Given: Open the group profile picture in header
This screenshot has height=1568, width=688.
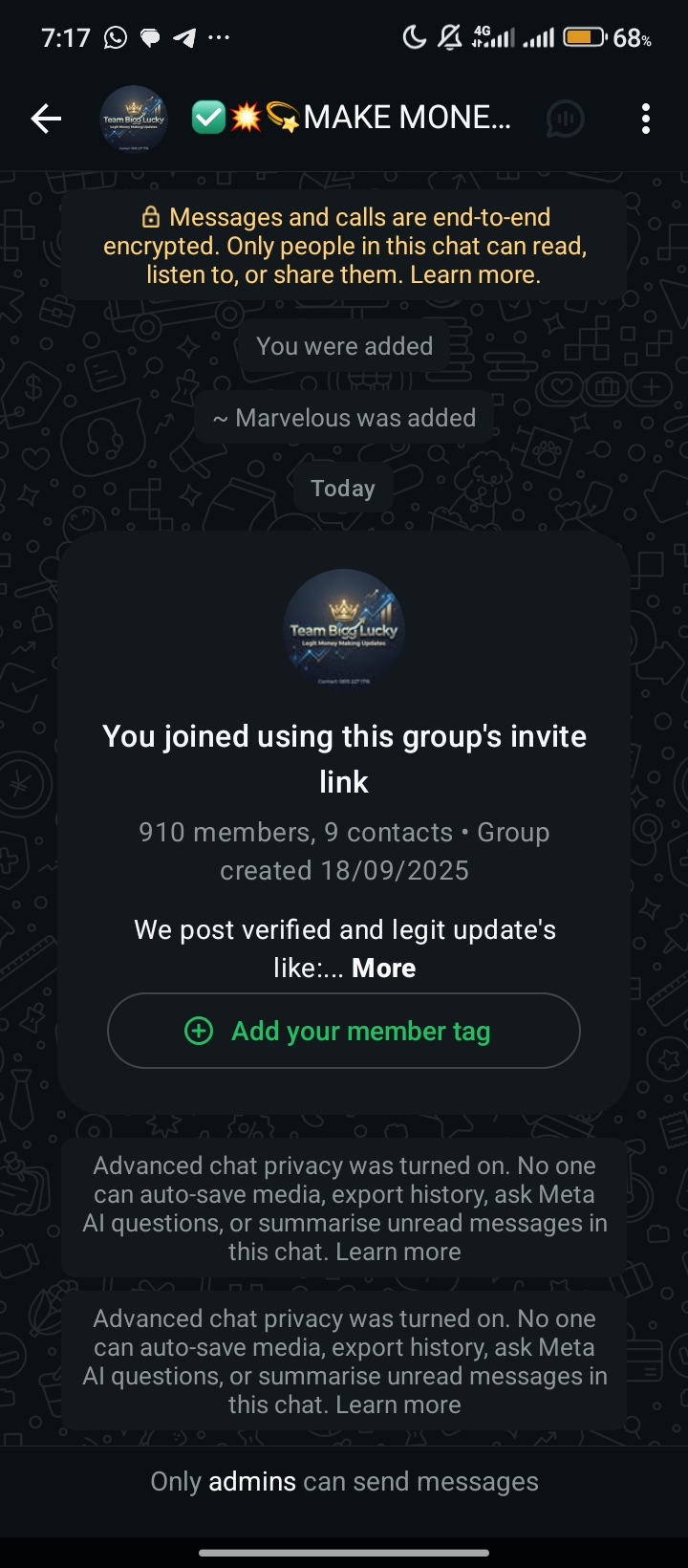Looking at the screenshot, I should pyautogui.click(x=134, y=119).
